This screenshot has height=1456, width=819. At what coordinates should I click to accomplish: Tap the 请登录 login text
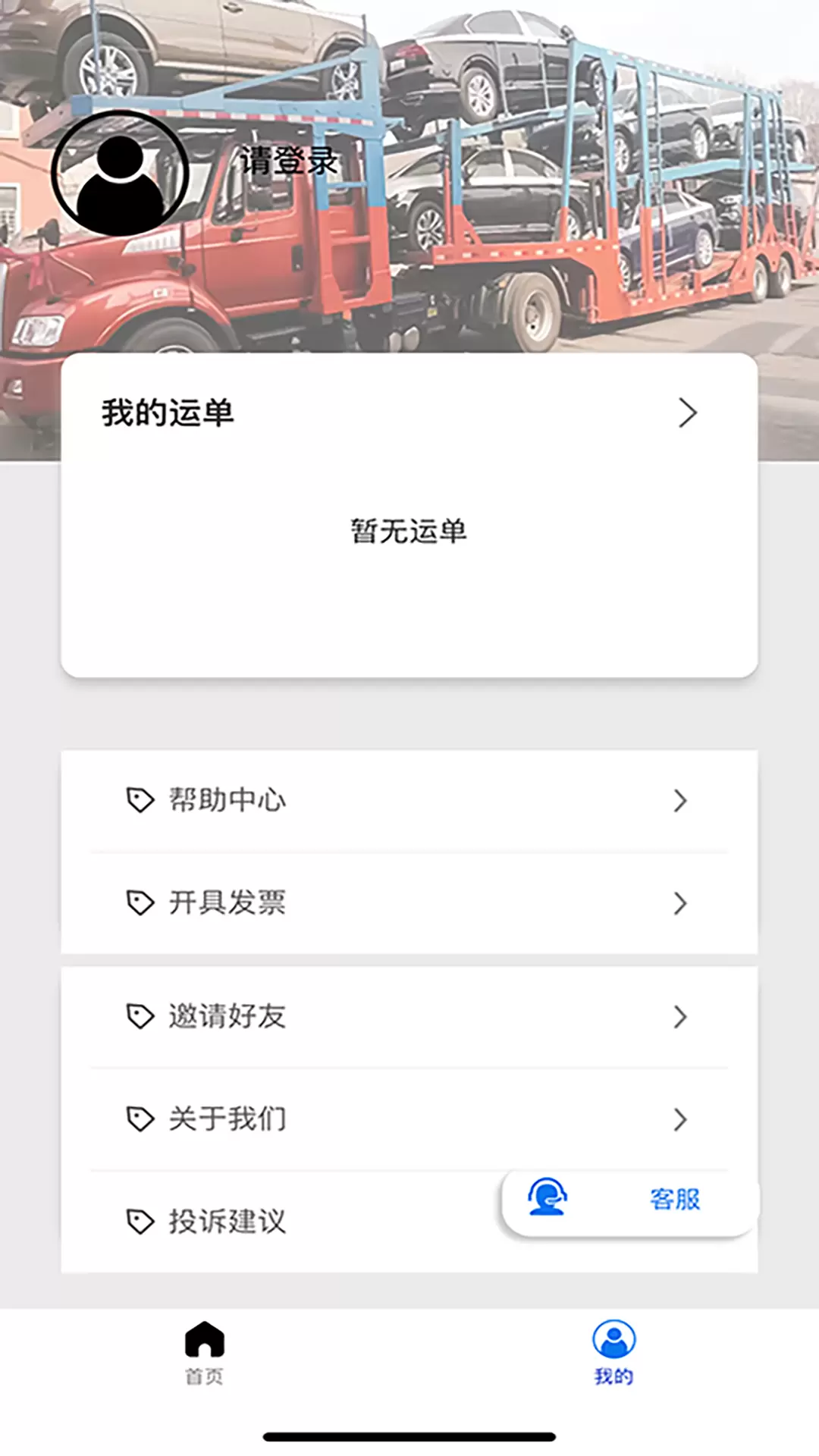pos(289,161)
